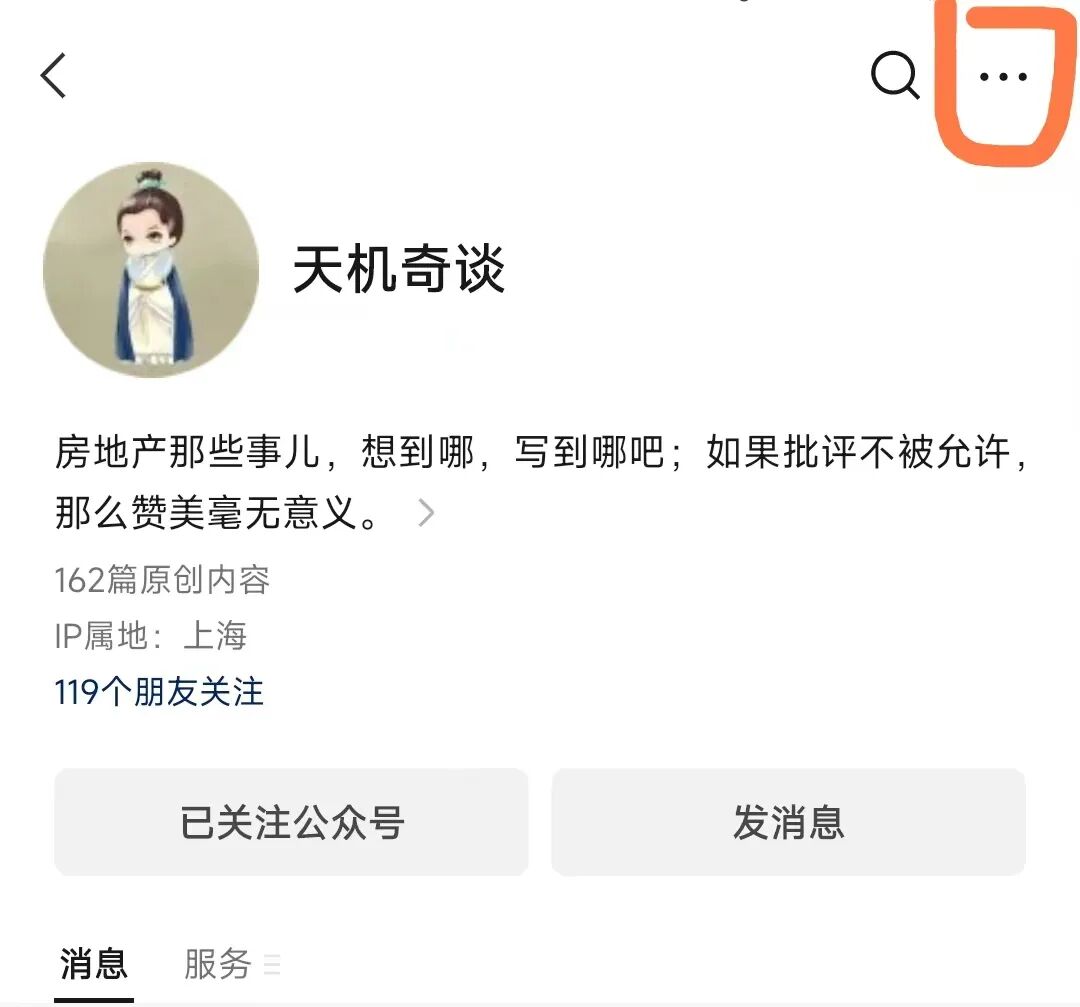Open search within this official account
Image resolution: width=1080 pixels, height=1007 pixels.
(894, 75)
